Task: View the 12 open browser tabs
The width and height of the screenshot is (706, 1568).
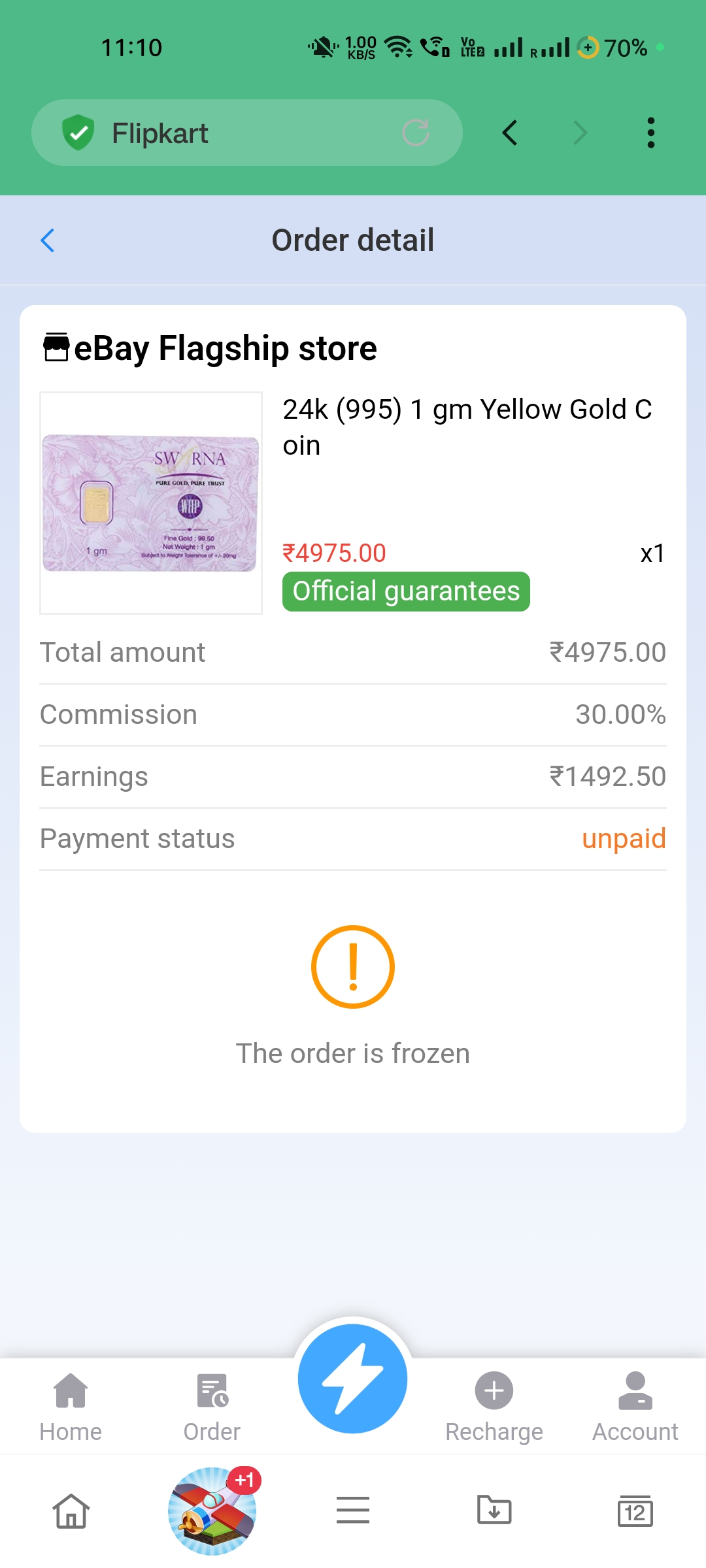Action: point(635,1512)
